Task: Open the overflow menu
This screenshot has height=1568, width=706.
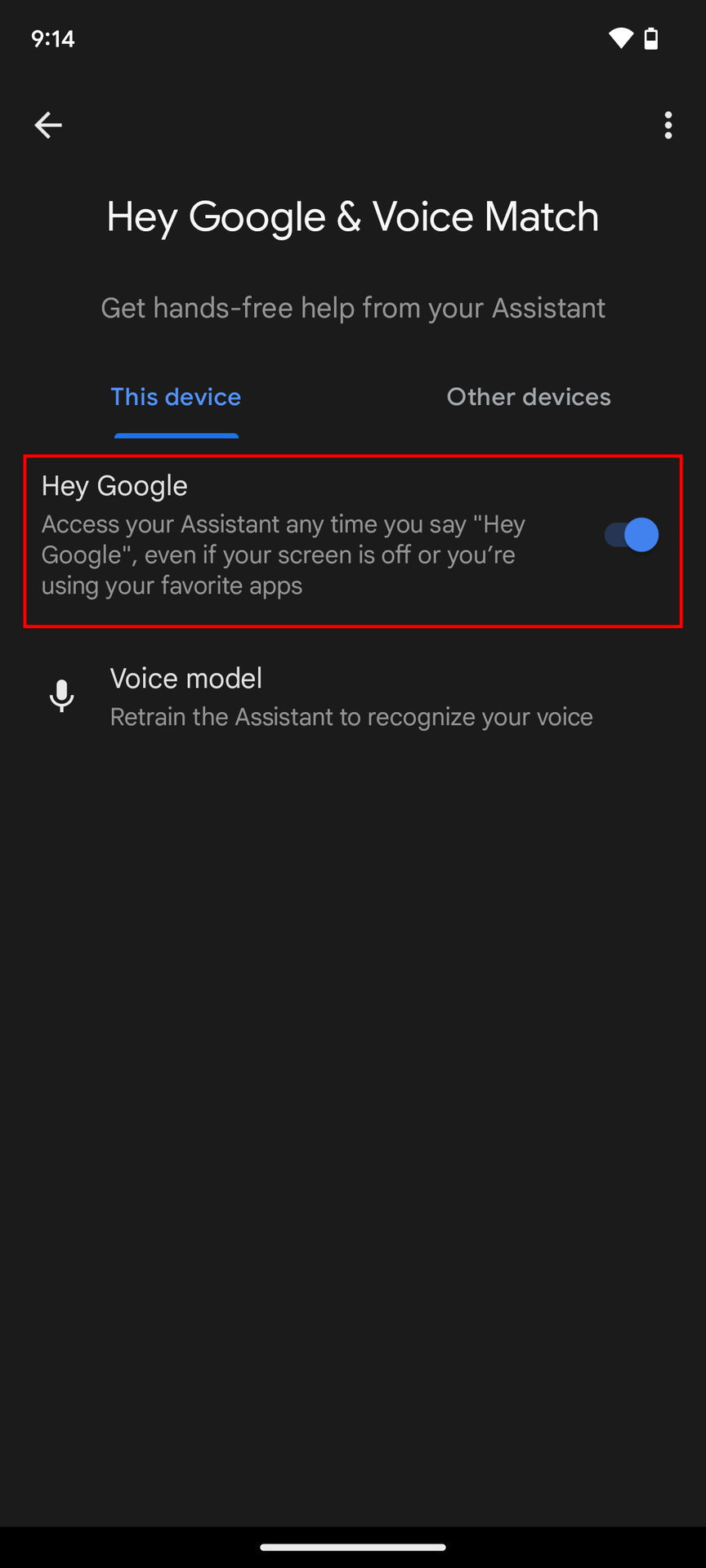Action: click(x=668, y=125)
